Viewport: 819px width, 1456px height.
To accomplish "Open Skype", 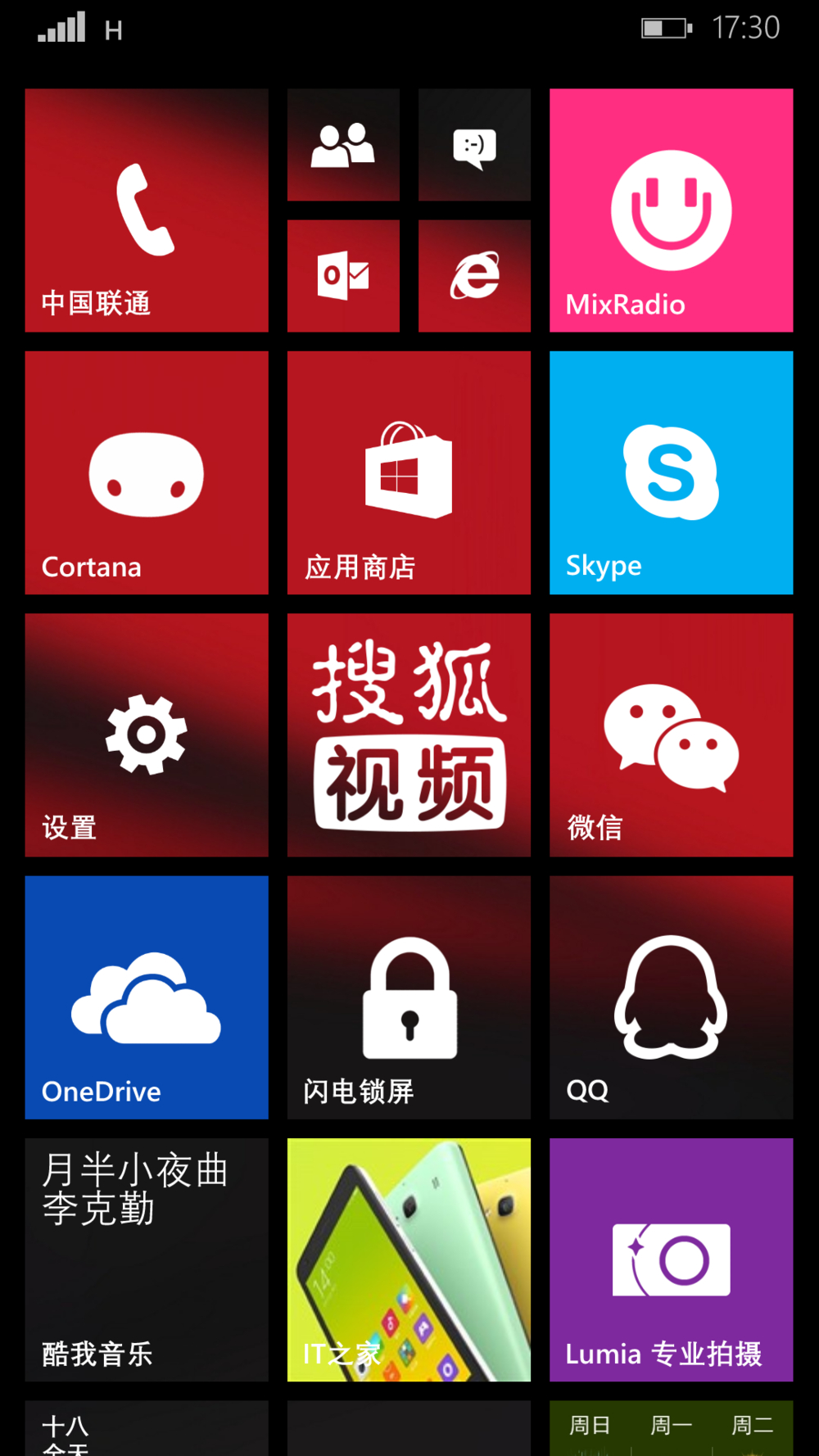I will (671, 473).
